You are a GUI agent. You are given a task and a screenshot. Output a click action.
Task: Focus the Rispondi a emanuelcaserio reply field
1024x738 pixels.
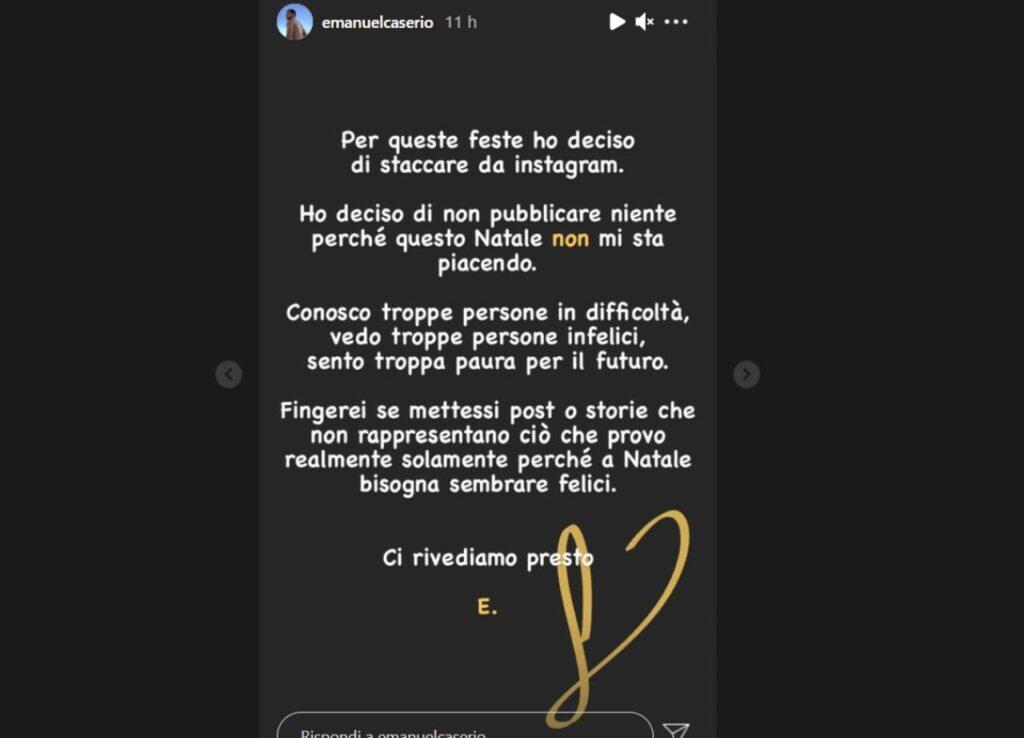pos(464,728)
